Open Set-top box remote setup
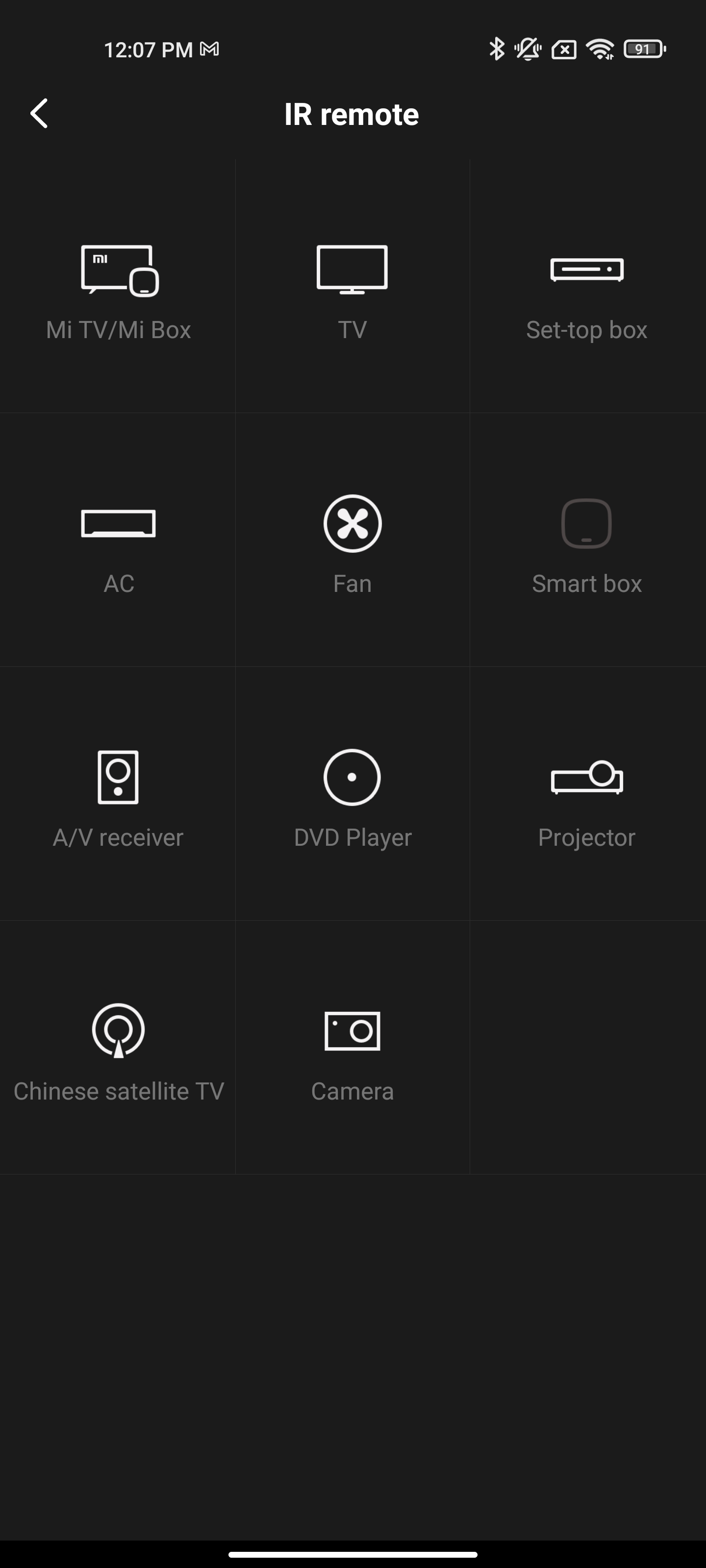This screenshot has width=706, height=1568. click(586, 289)
